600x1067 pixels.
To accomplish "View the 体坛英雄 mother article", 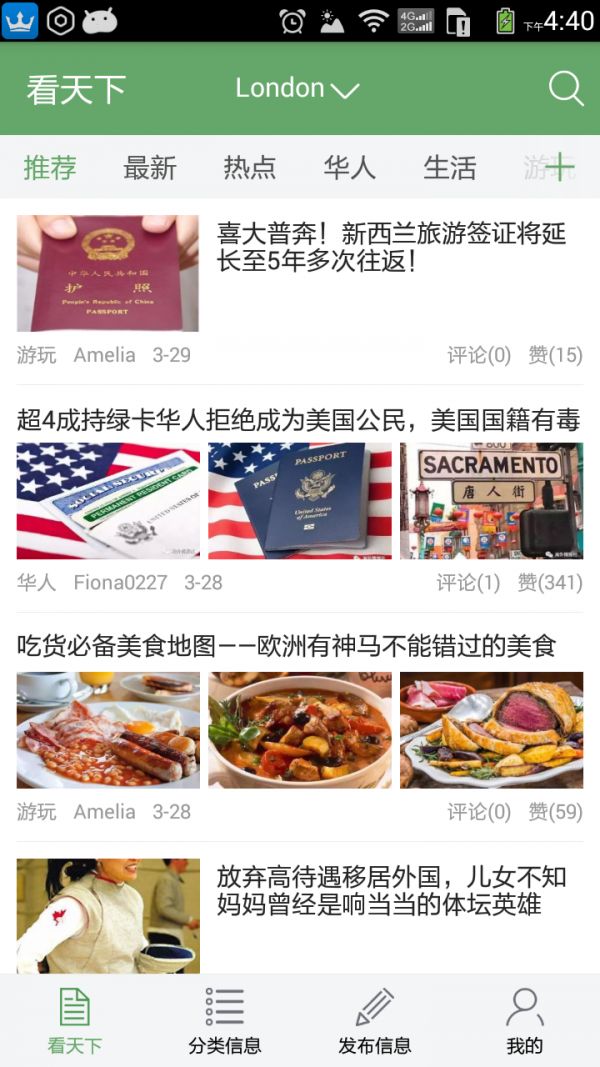I will [x=390, y=891].
